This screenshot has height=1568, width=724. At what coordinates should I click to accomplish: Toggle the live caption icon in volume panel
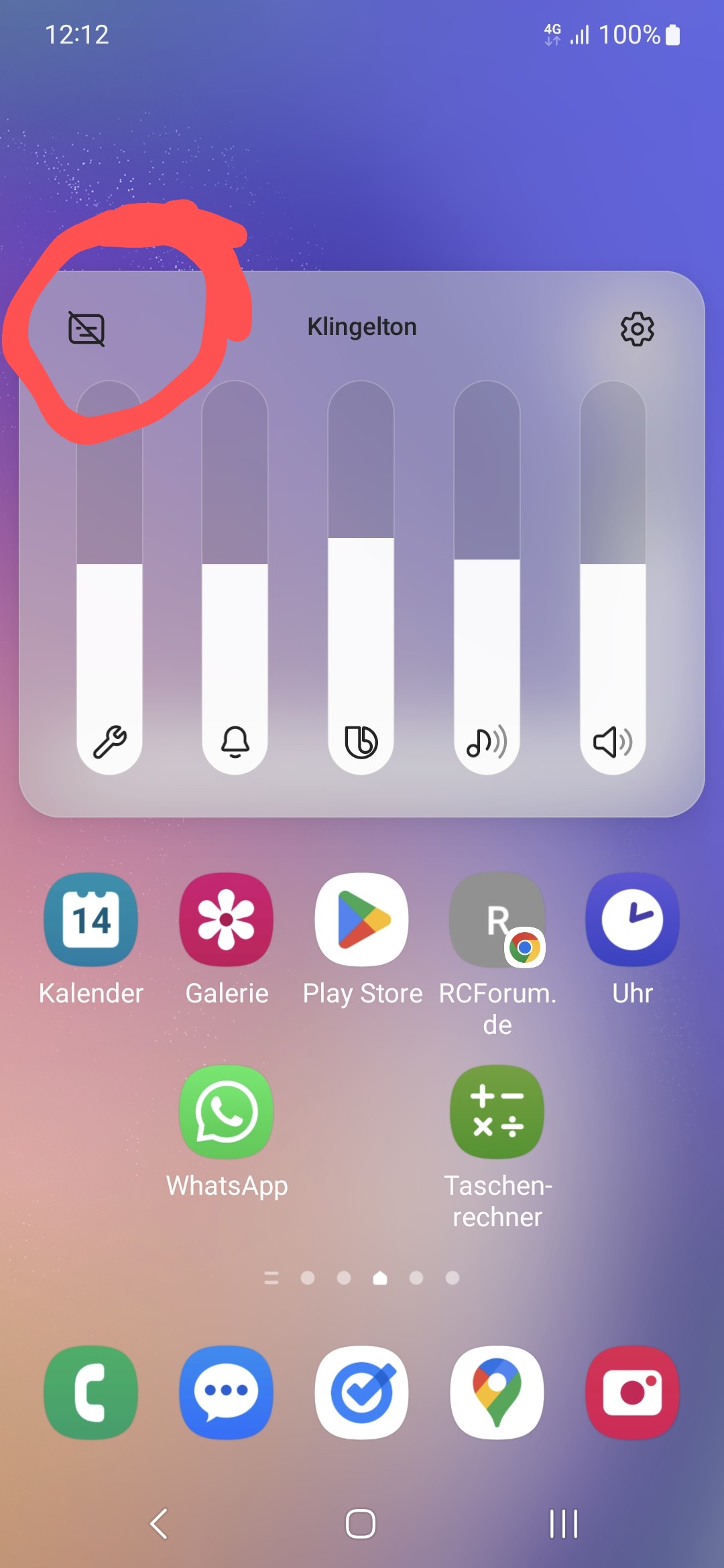(x=86, y=329)
